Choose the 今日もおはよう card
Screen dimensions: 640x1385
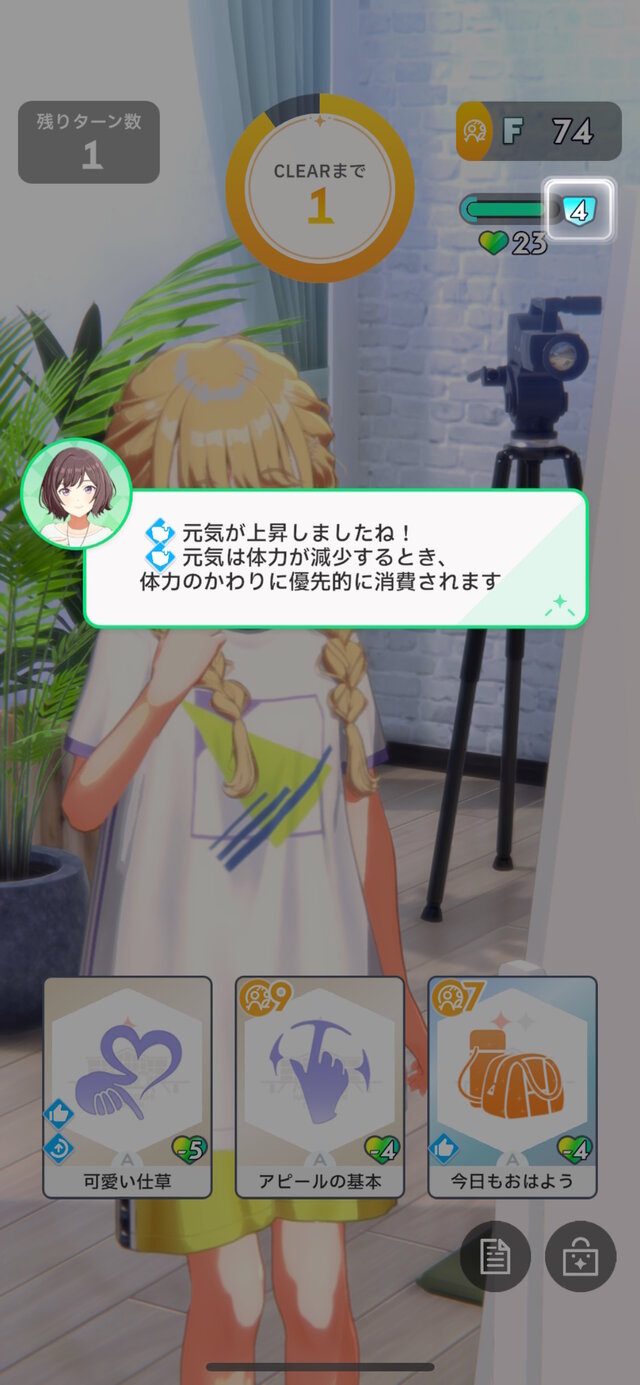512,1086
